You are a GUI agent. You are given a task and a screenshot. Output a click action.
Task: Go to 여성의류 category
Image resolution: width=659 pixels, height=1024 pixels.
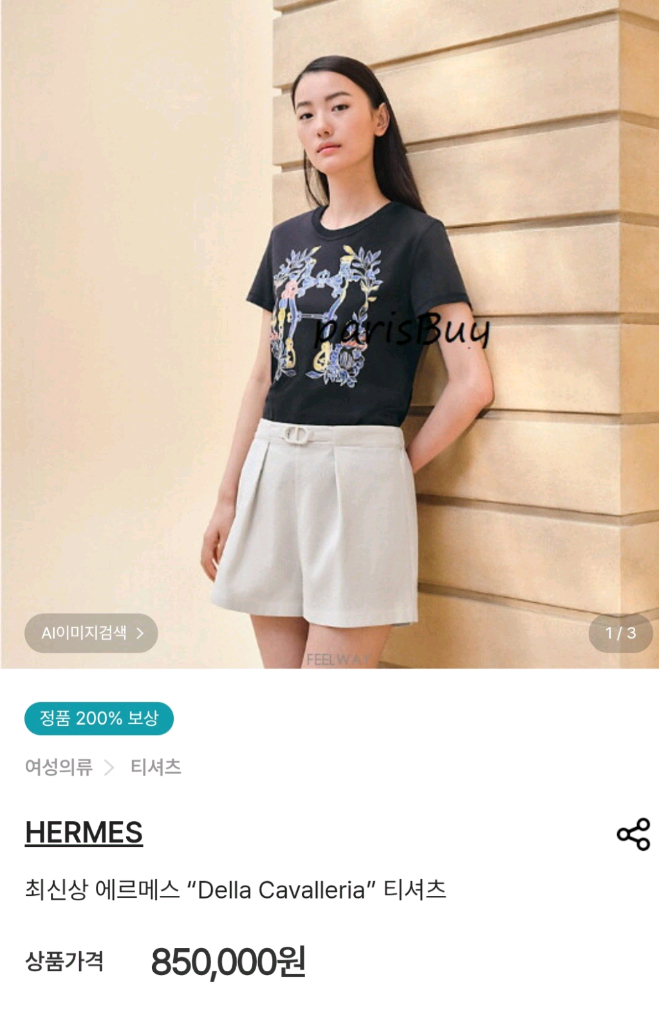58,768
